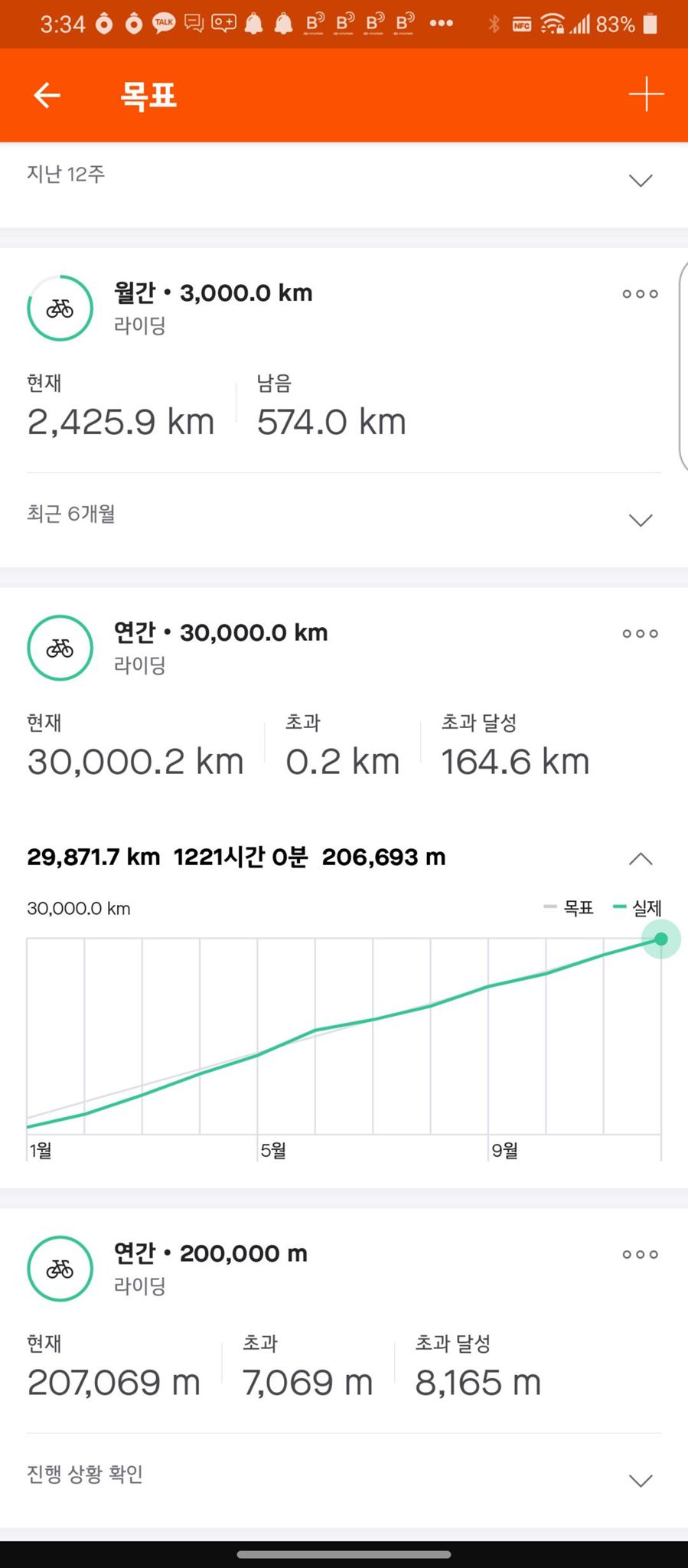Expand the 지난 12주 section

click(640, 181)
